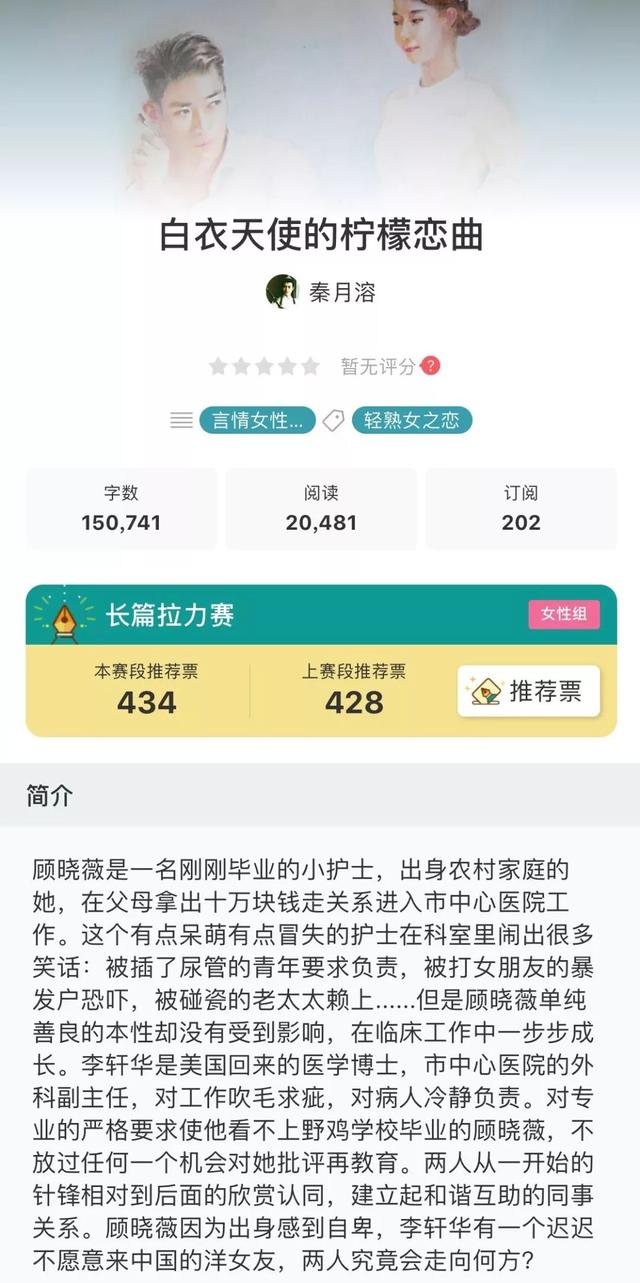Cast a vote with 推荐票 button
This screenshot has height=1283, width=640.
[x=528, y=691]
